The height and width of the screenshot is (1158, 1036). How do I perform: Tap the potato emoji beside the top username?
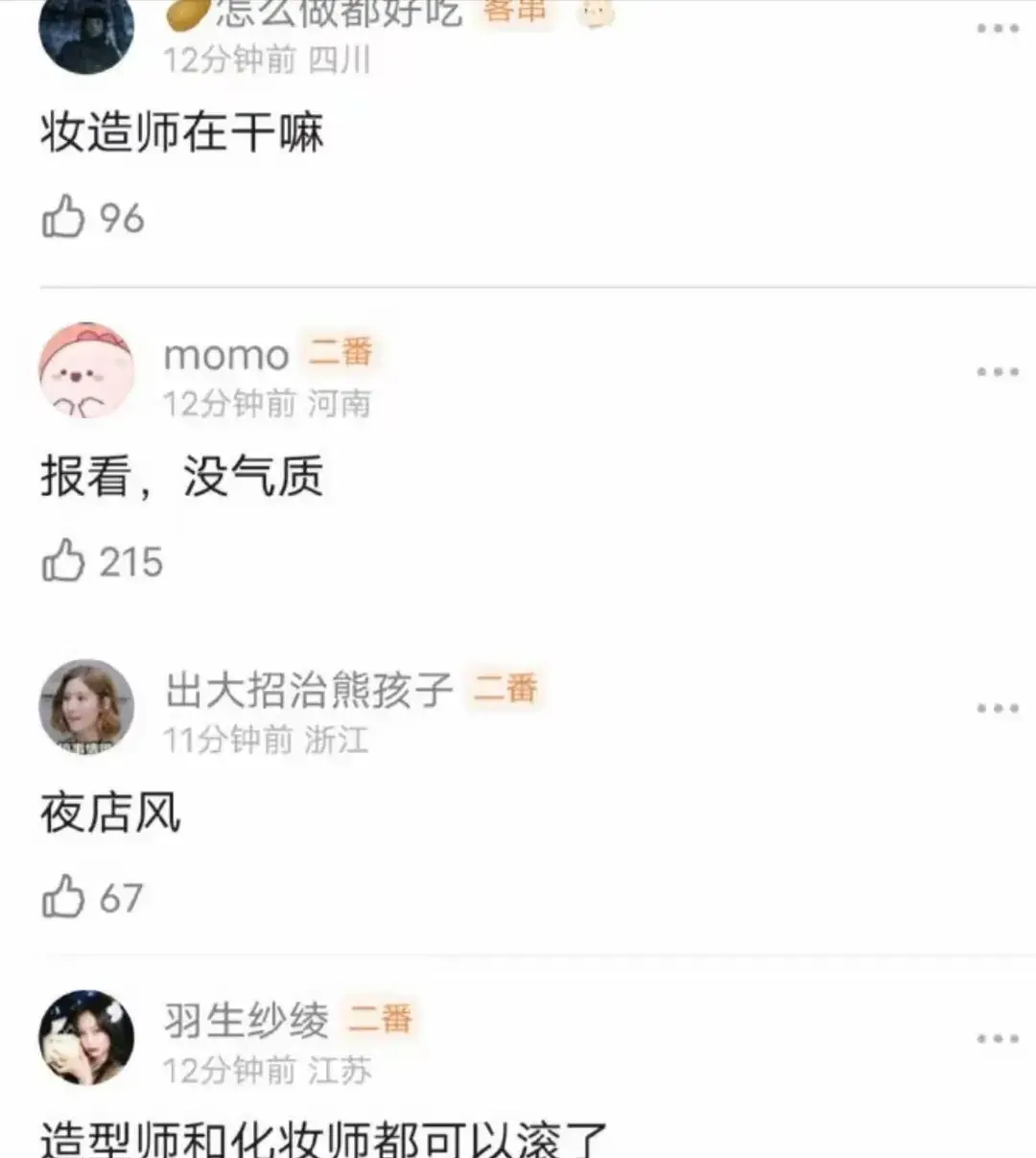(187, 12)
